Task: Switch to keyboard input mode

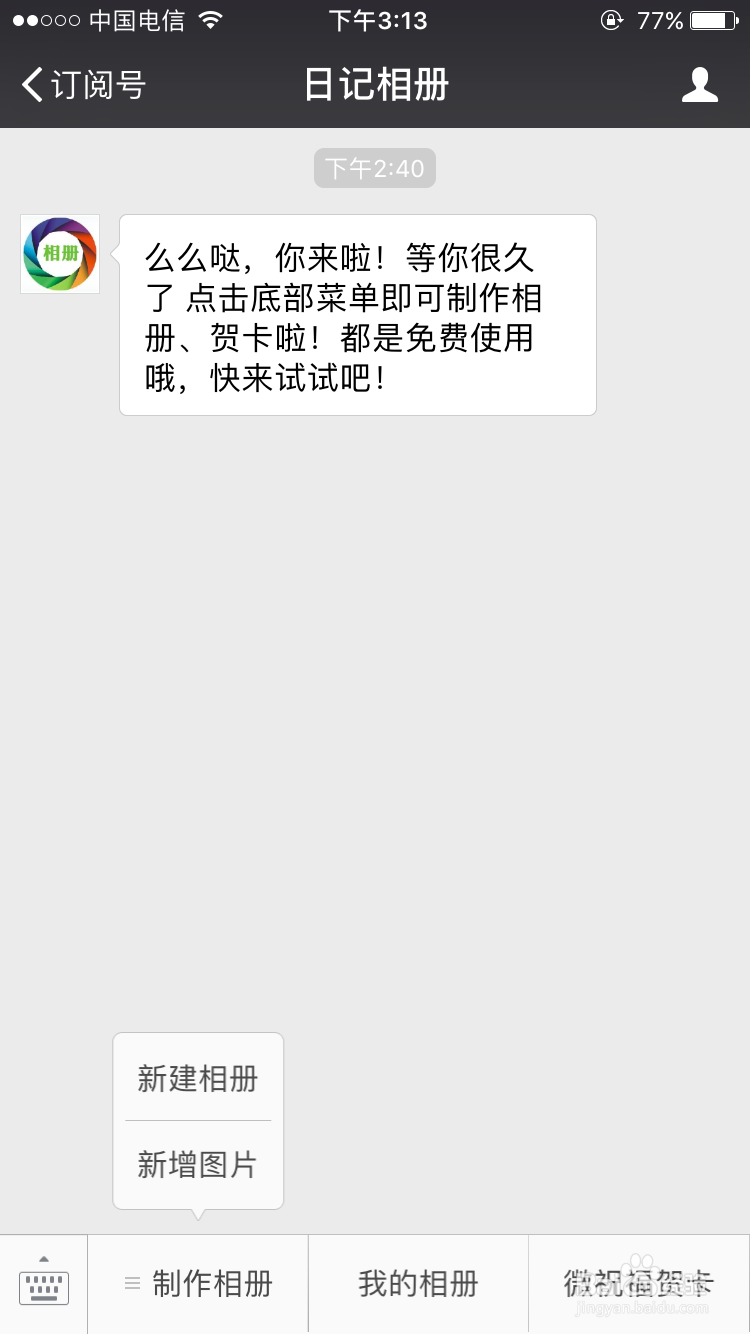Action: click(44, 1284)
